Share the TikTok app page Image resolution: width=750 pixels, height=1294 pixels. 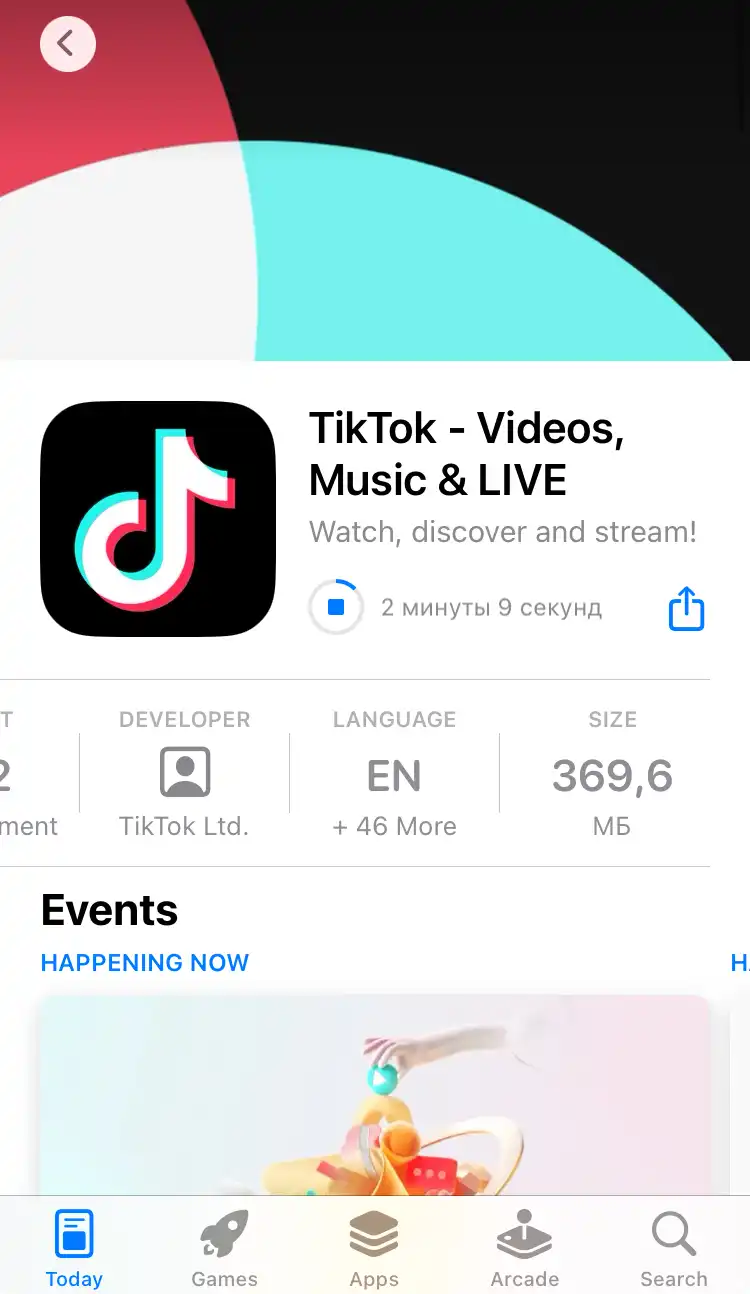686,608
